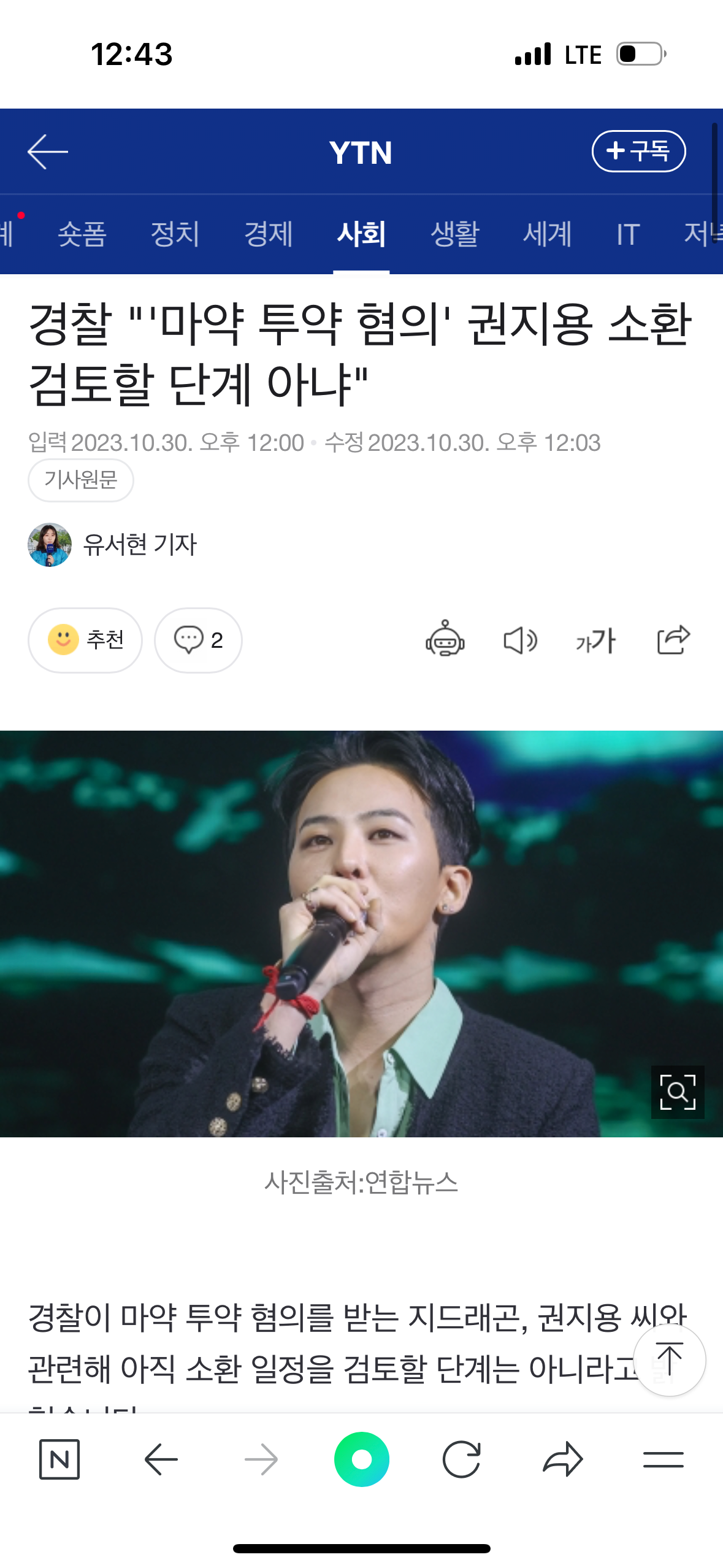Subscribe to YTN with 구독 button
The image size is (723, 1568).
click(638, 152)
